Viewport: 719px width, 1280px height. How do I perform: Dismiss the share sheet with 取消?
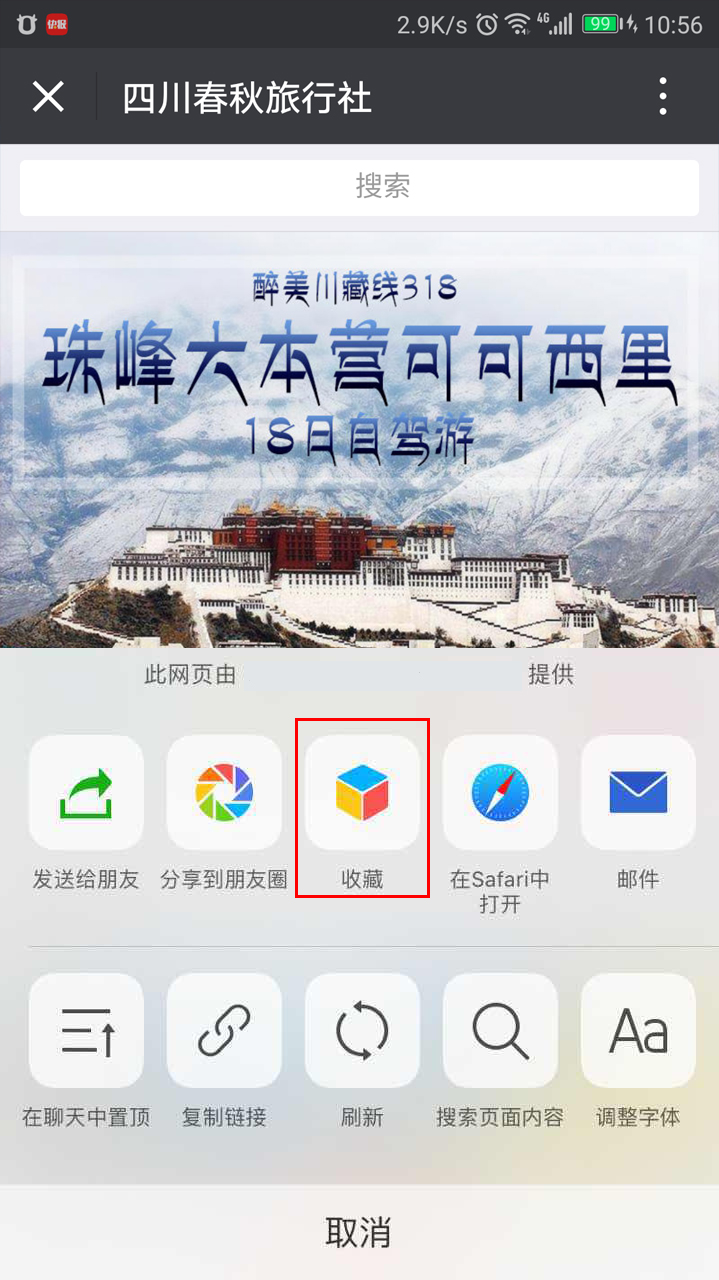[x=359, y=1232]
